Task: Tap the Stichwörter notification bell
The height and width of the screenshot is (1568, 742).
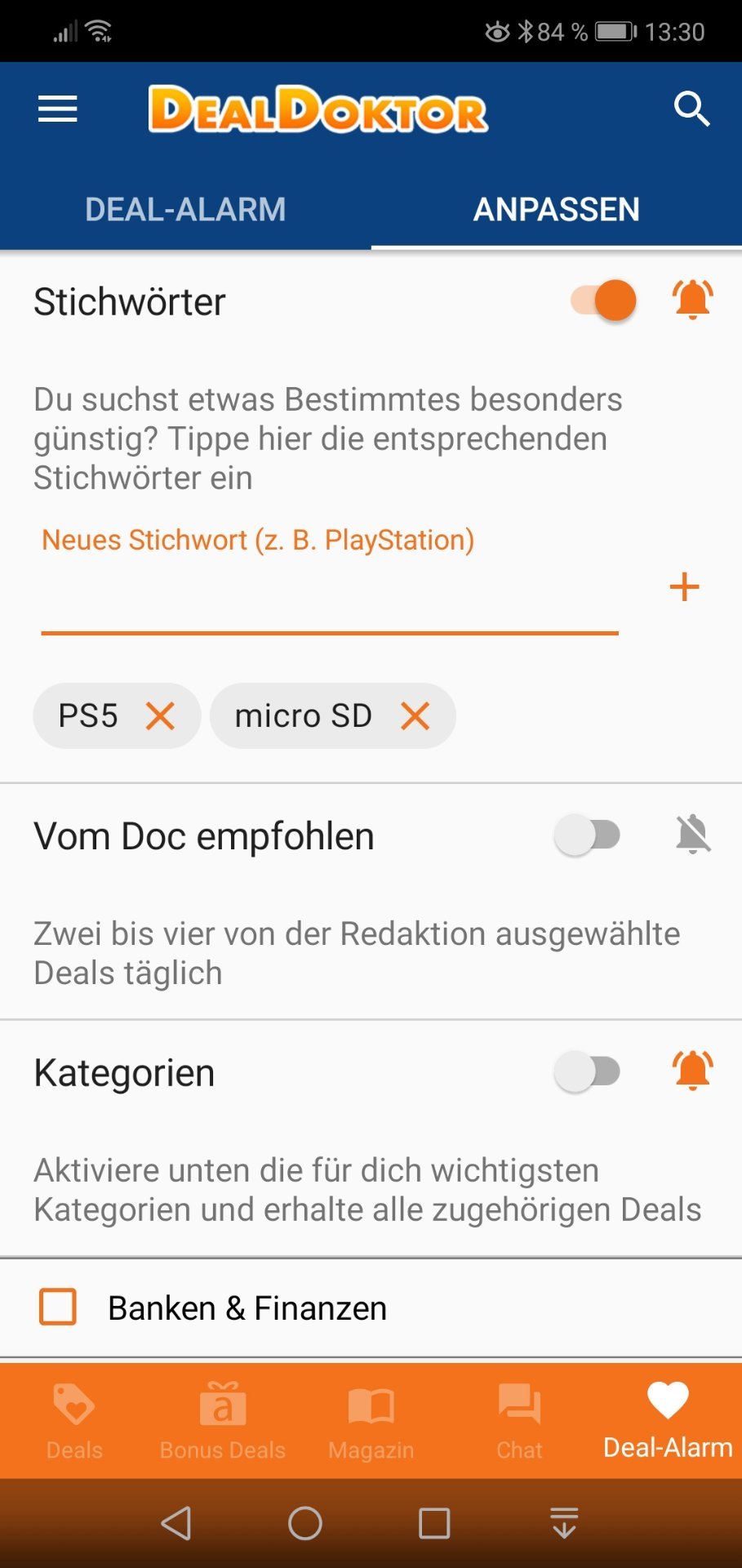Action: [x=693, y=300]
